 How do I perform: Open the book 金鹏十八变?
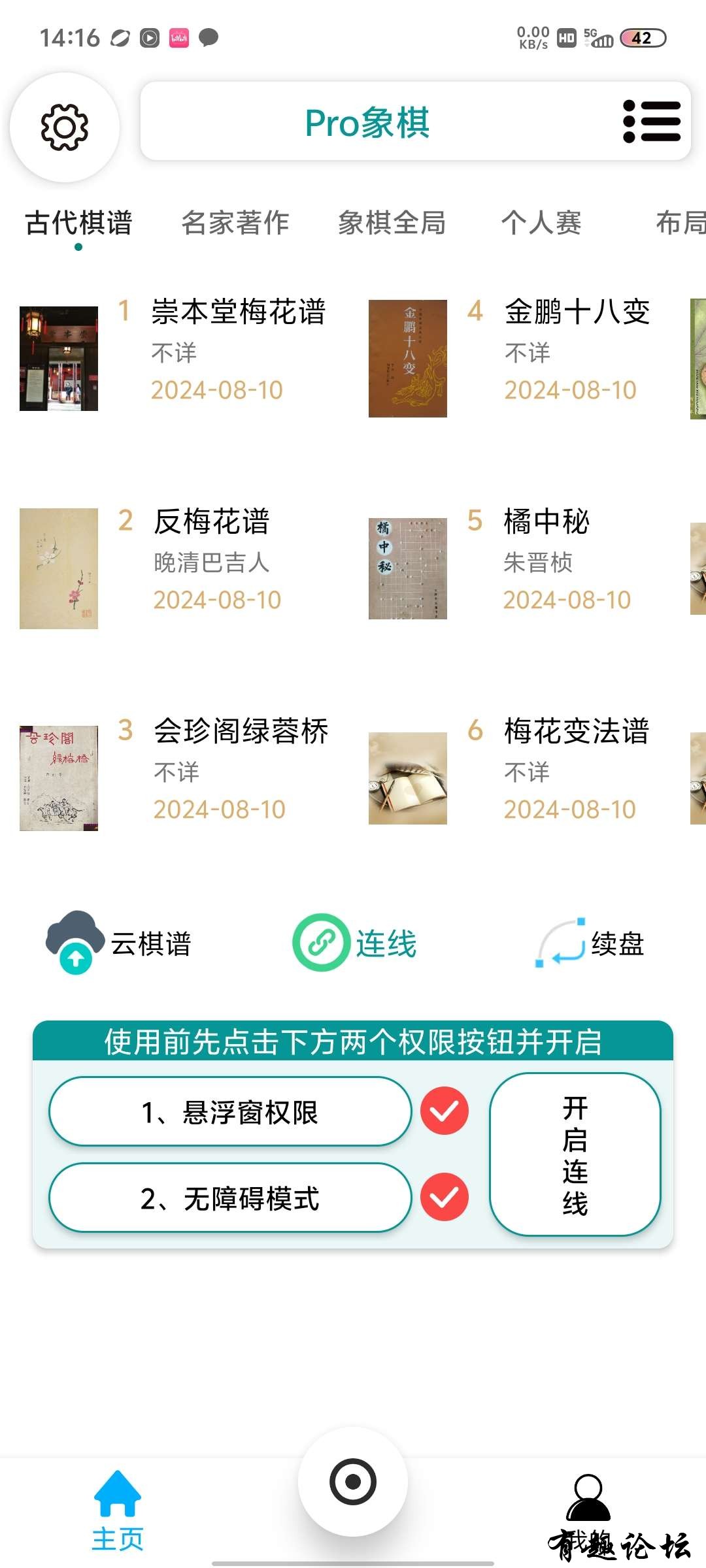point(577,312)
